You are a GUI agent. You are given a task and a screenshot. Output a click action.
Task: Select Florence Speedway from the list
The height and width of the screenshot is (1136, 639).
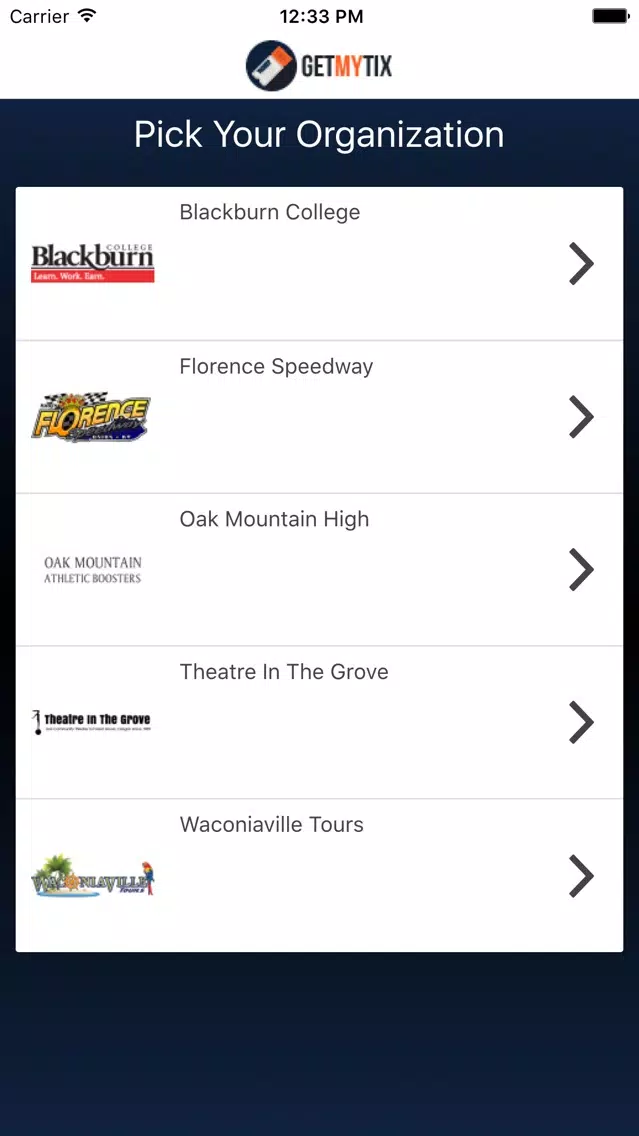point(319,417)
